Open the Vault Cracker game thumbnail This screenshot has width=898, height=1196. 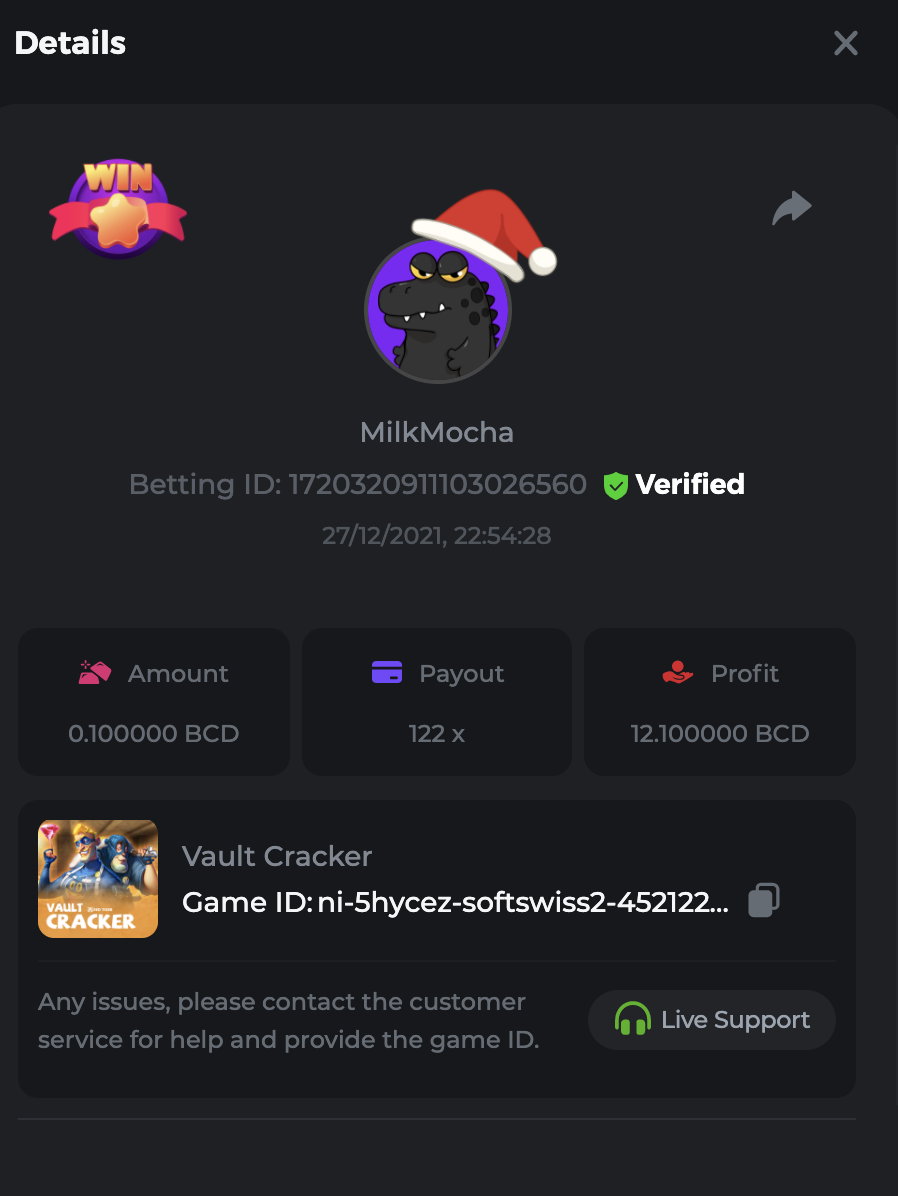pyautogui.click(x=98, y=879)
